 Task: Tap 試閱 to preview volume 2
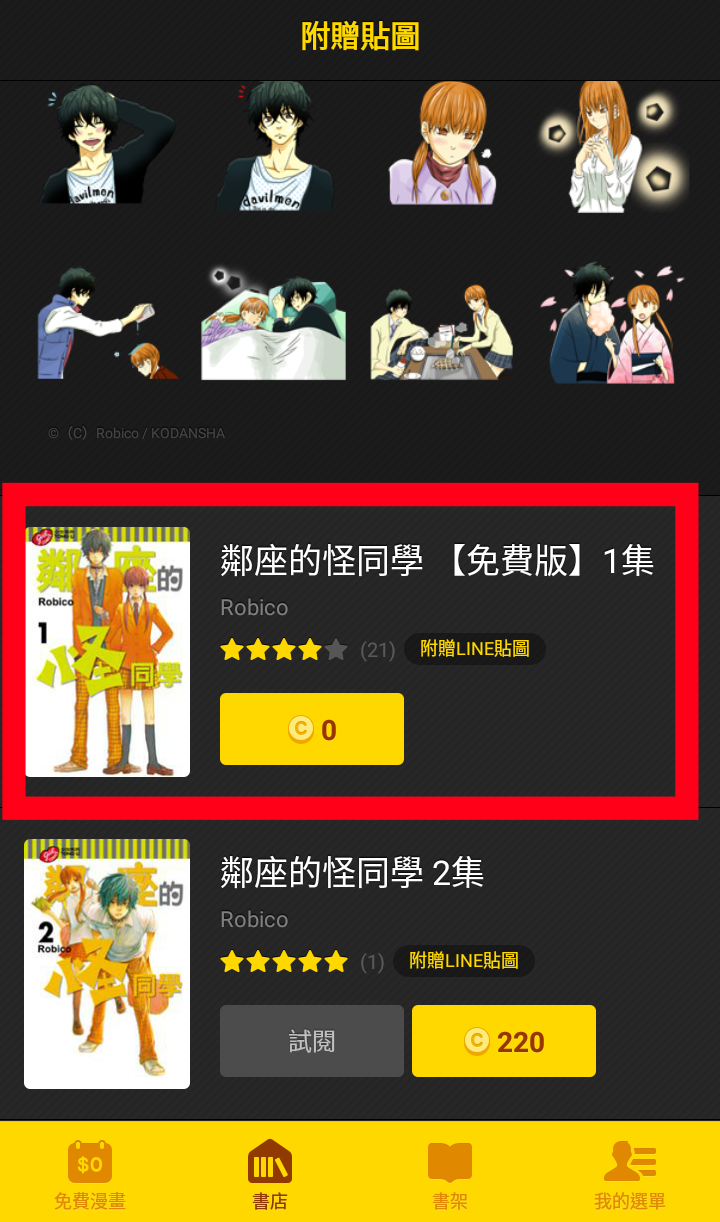tap(311, 1042)
